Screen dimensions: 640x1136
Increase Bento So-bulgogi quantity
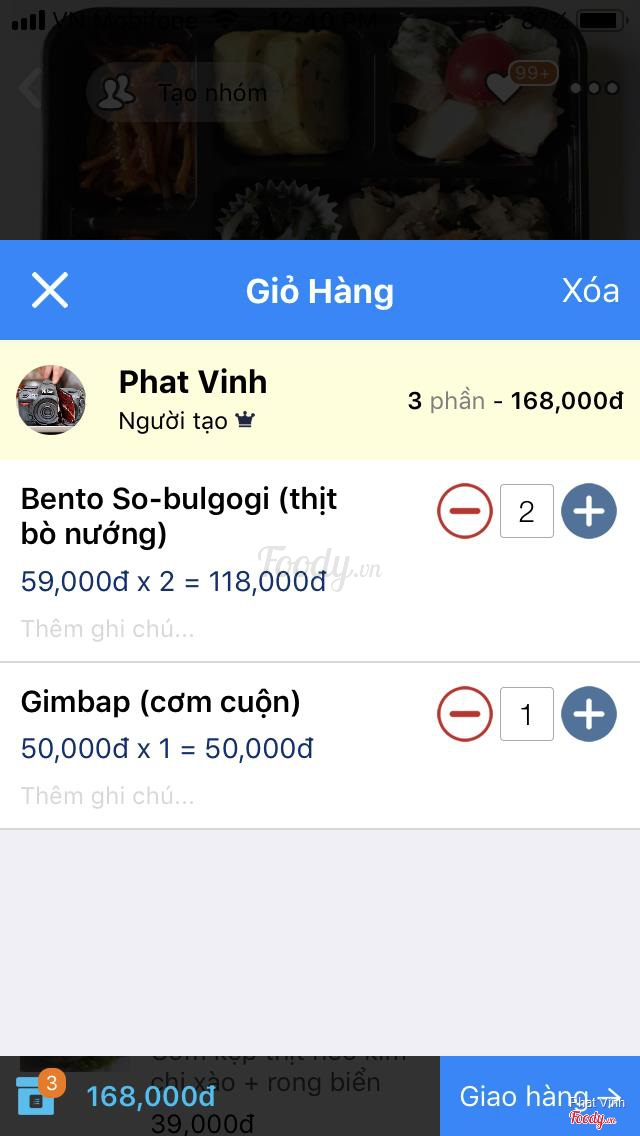(x=589, y=512)
